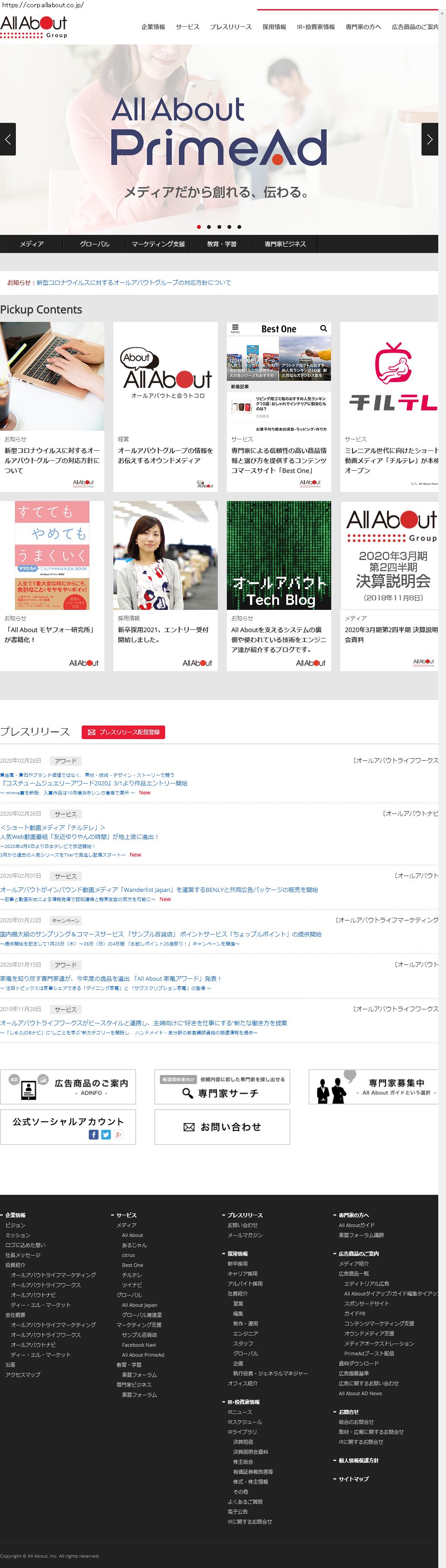Open the 専門家ビジネス category tab
Screen dimensions: 446x1568
point(285,243)
